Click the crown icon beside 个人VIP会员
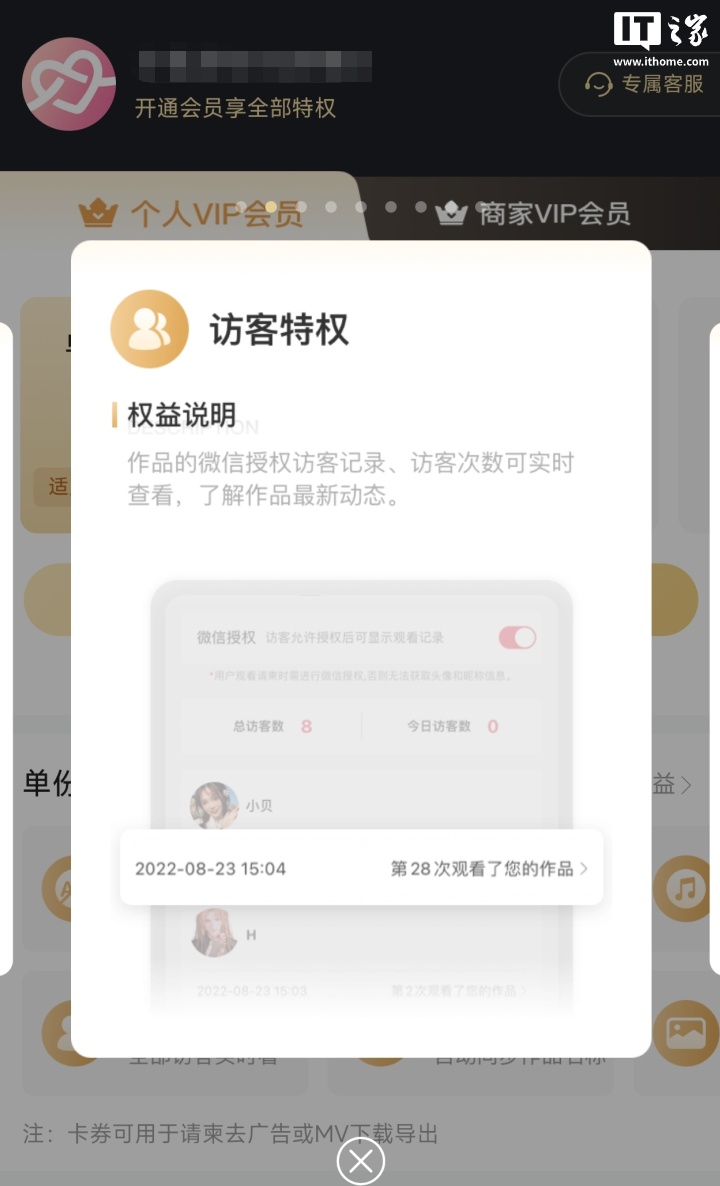 [x=95, y=212]
